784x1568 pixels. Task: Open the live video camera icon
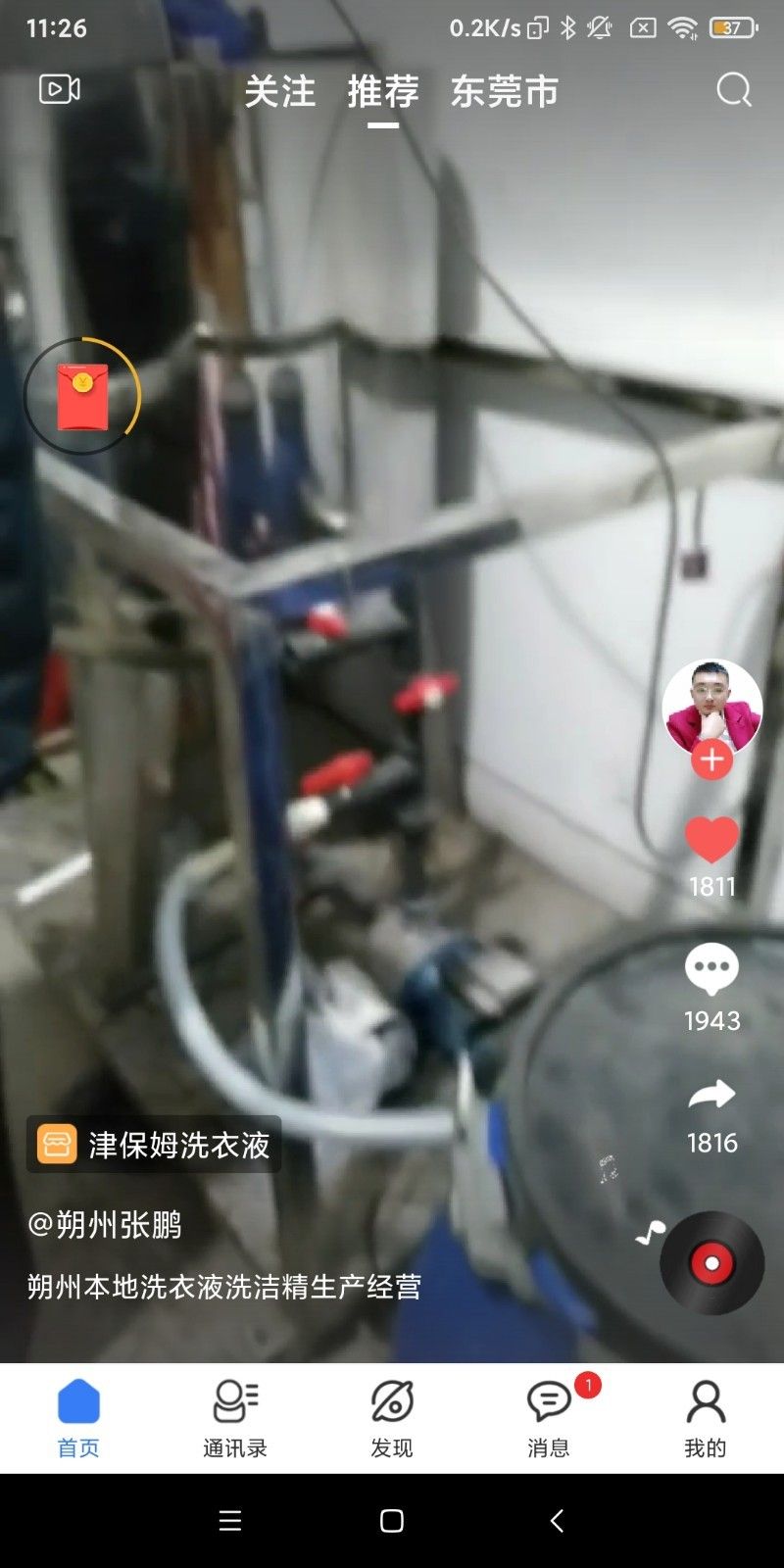pos(60,90)
